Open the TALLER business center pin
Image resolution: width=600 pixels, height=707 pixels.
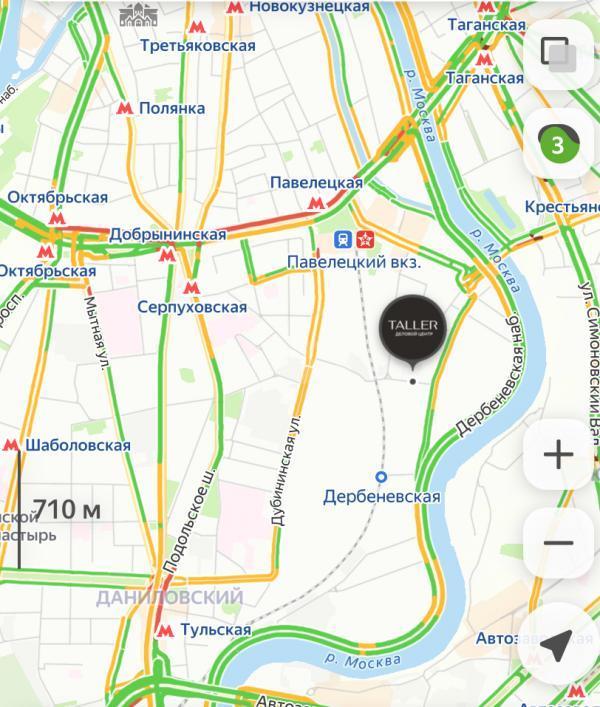point(410,329)
